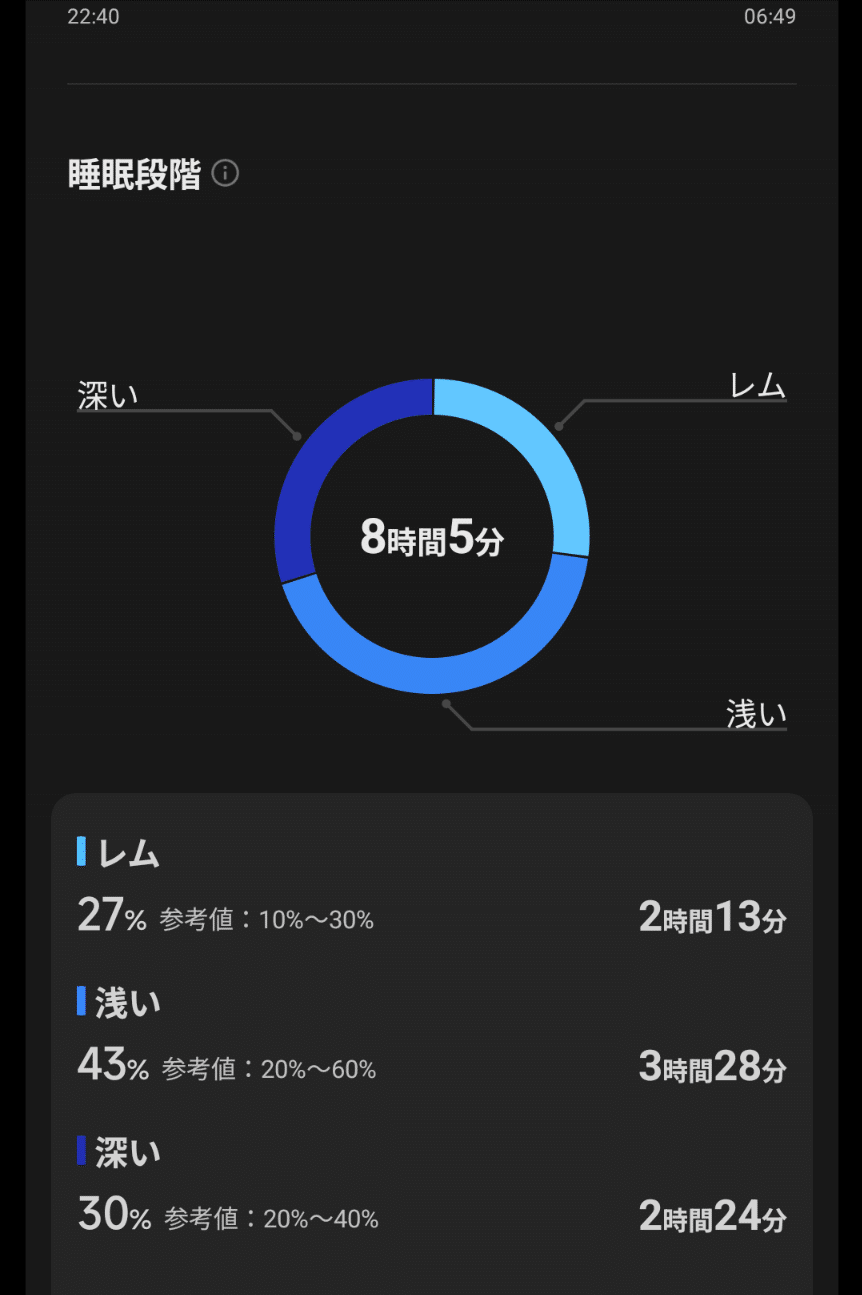
Task: Open details for the レム label
Action: (x=761, y=386)
